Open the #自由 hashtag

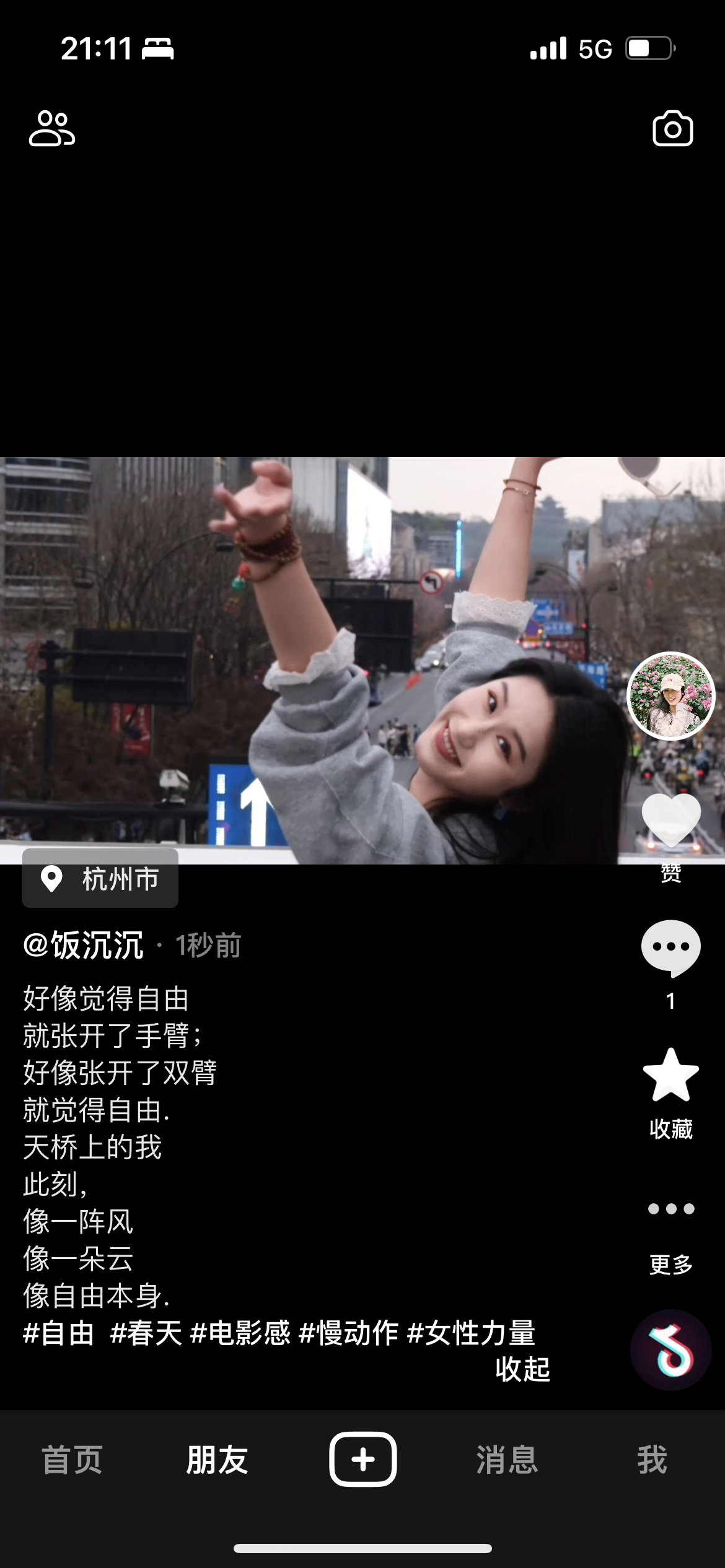[x=58, y=1333]
